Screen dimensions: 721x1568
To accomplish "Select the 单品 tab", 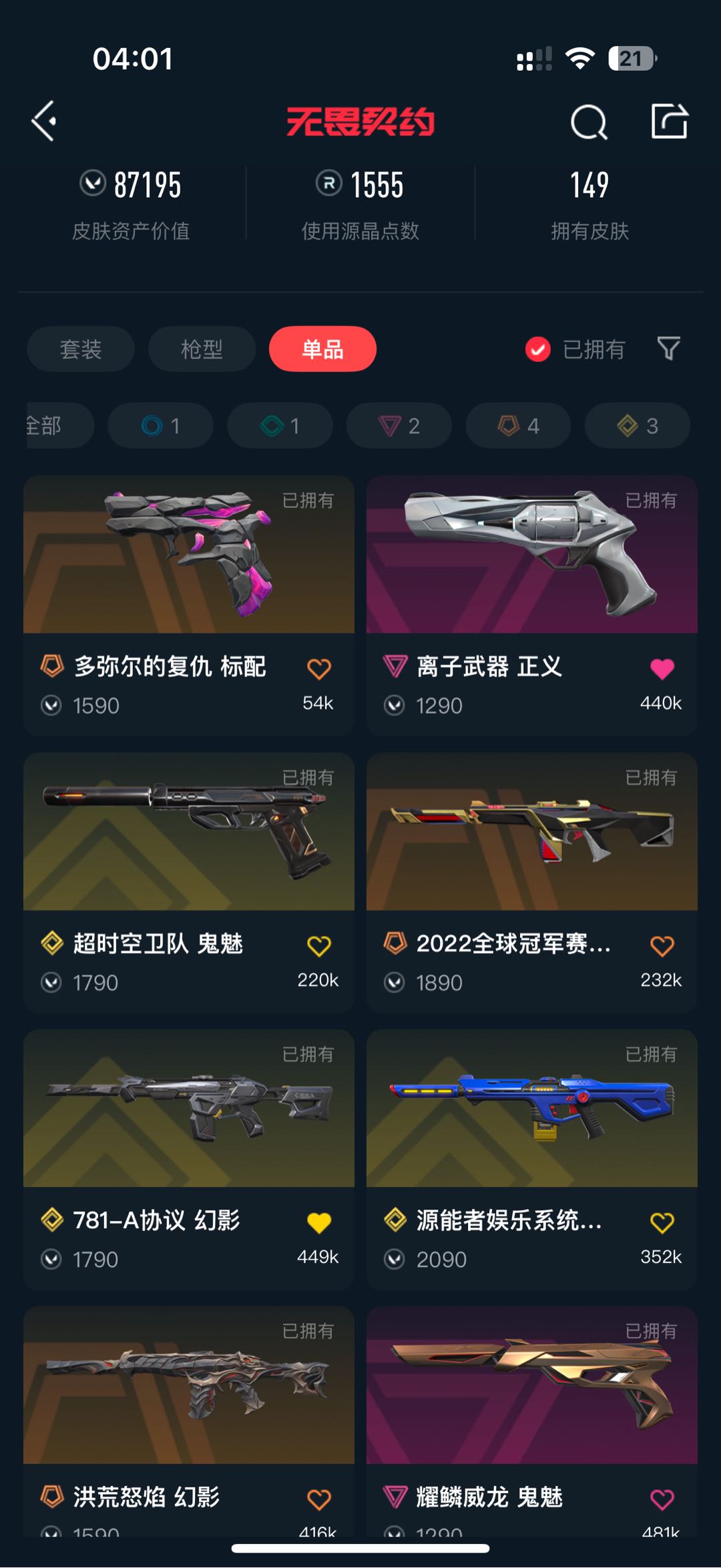I will click(322, 349).
